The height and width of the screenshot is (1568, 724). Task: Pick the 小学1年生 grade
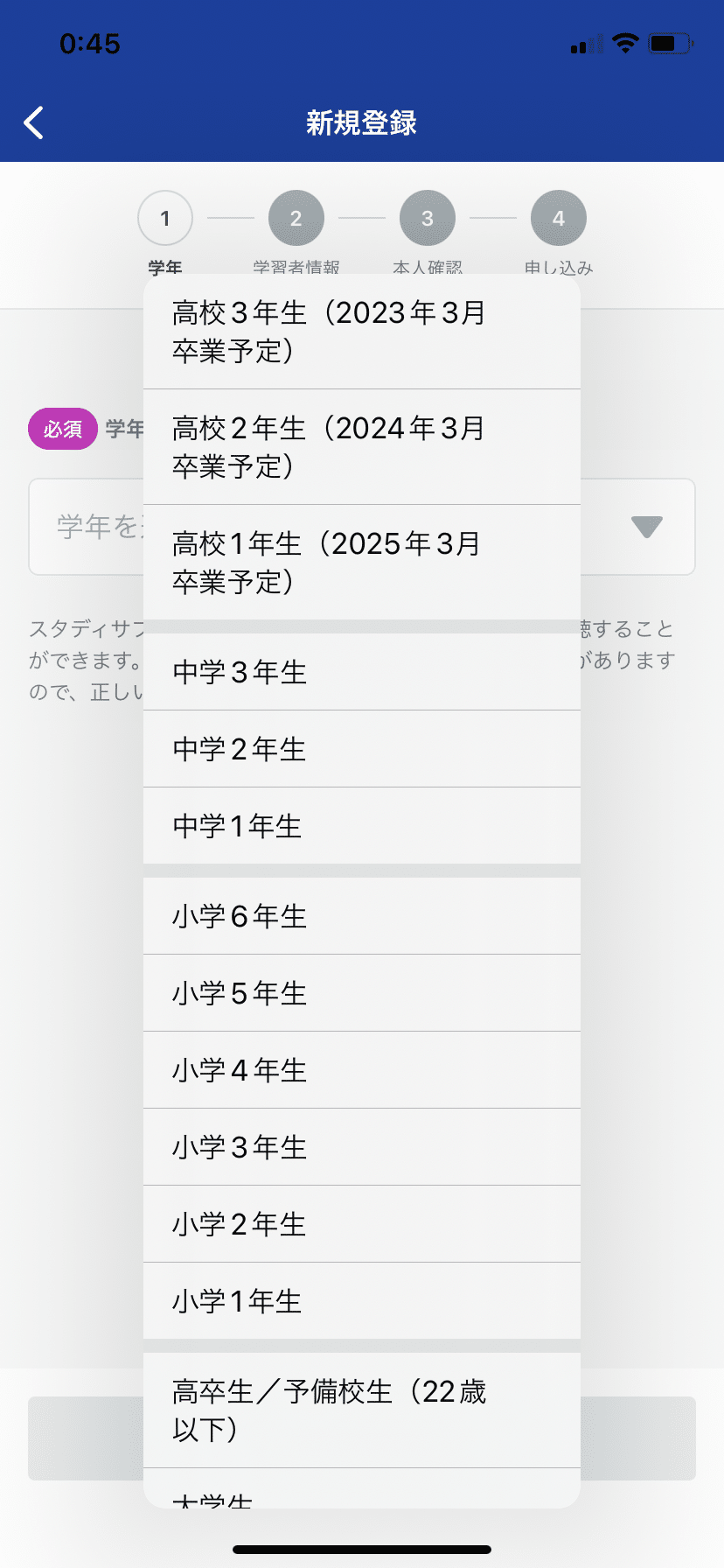click(x=362, y=1301)
